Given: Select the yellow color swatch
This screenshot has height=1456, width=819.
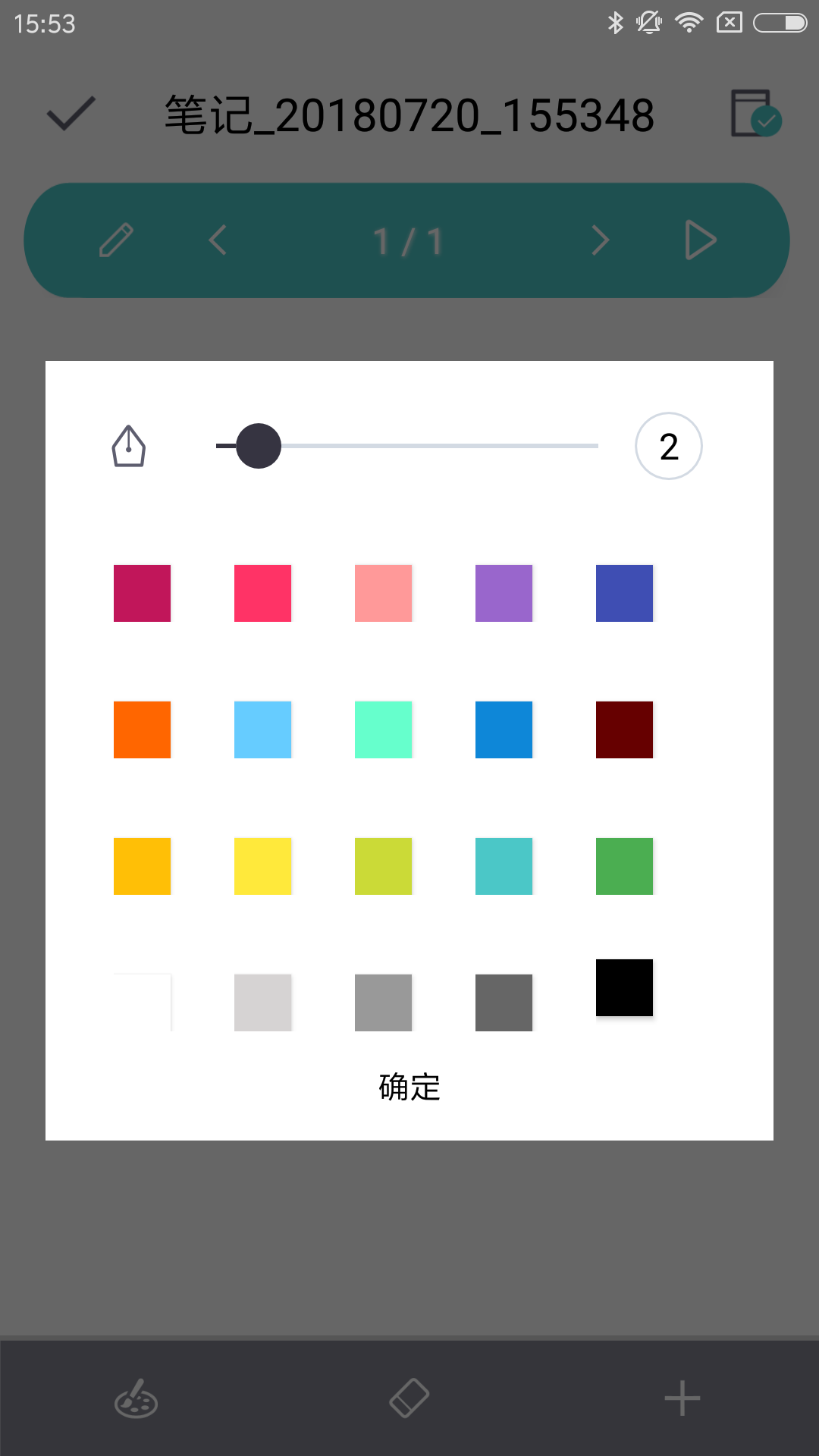Looking at the screenshot, I should click(x=262, y=866).
